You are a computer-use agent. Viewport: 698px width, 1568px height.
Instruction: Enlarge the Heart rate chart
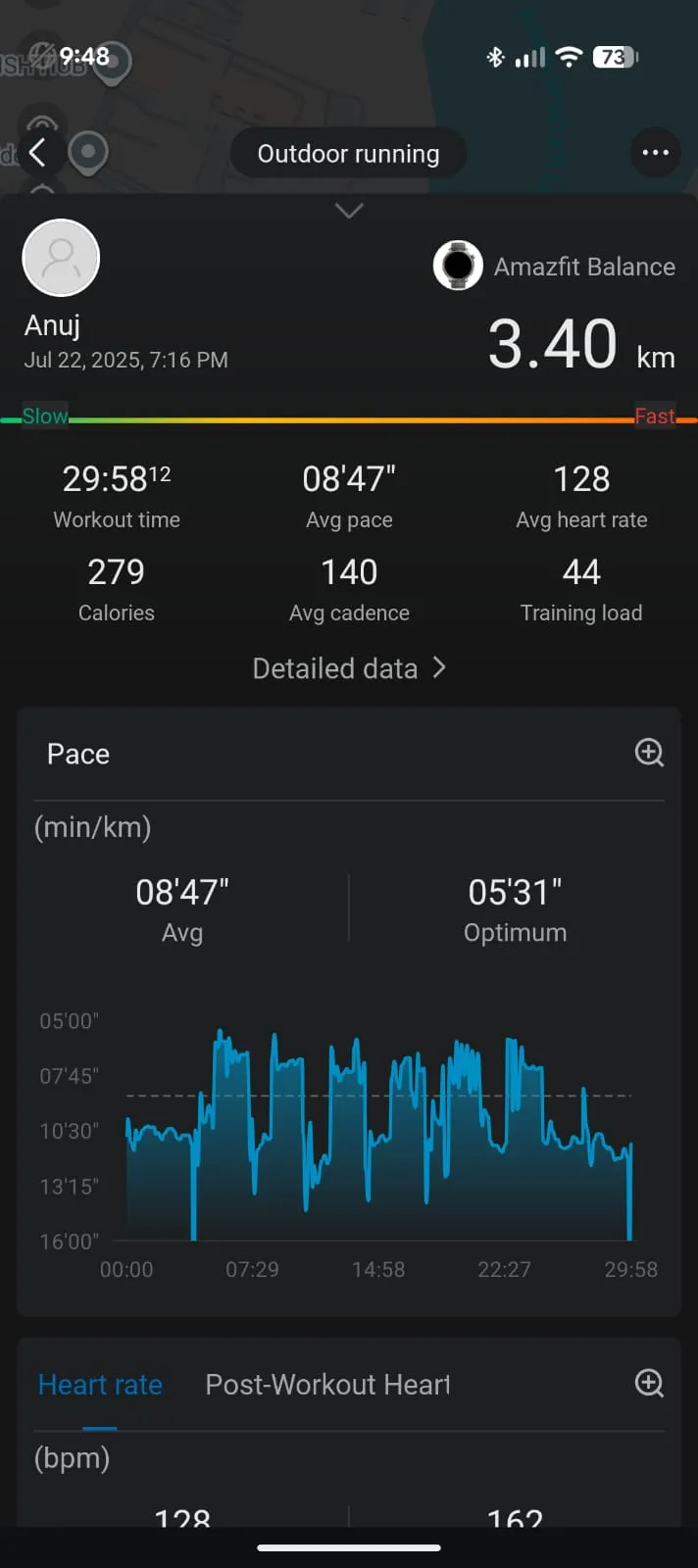point(649,1383)
